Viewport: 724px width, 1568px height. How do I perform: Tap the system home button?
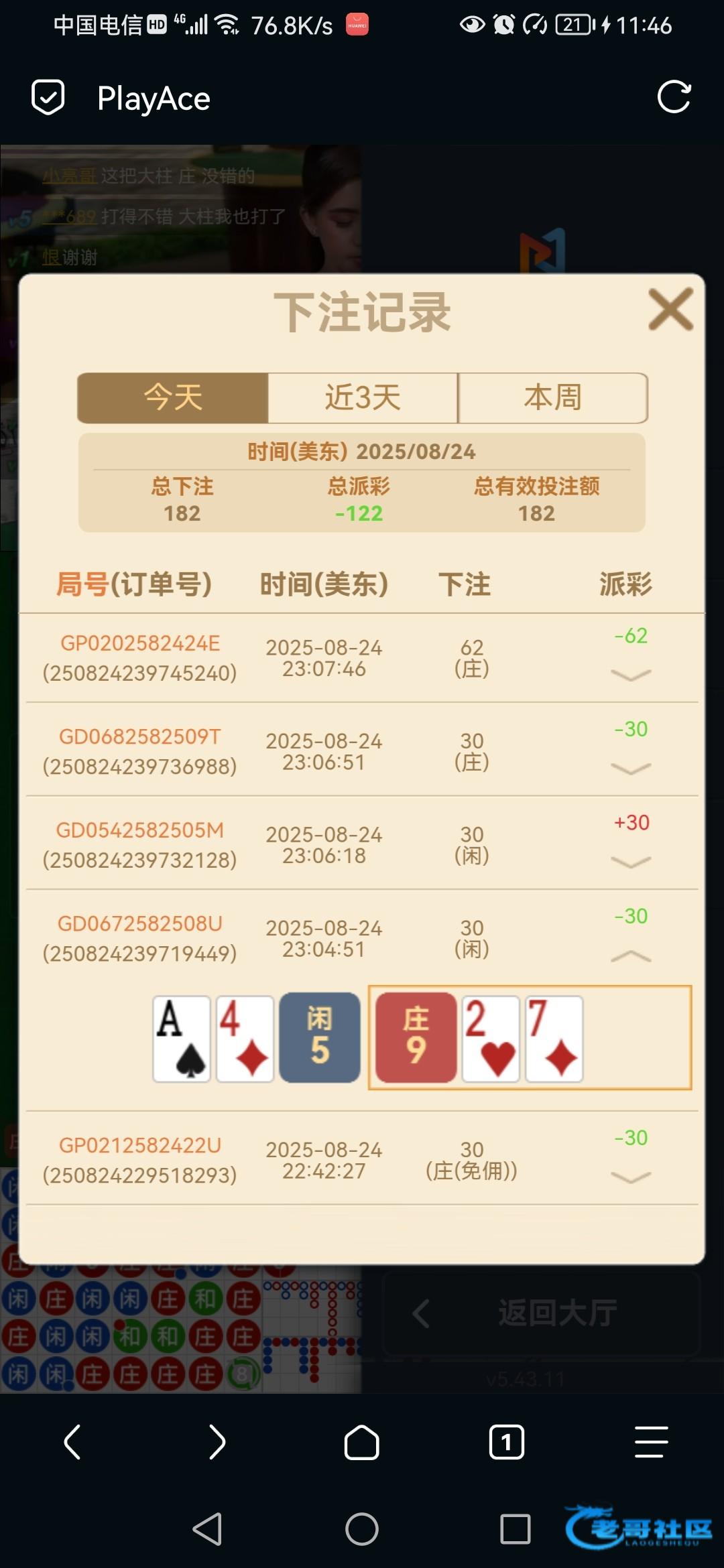click(x=362, y=1530)
